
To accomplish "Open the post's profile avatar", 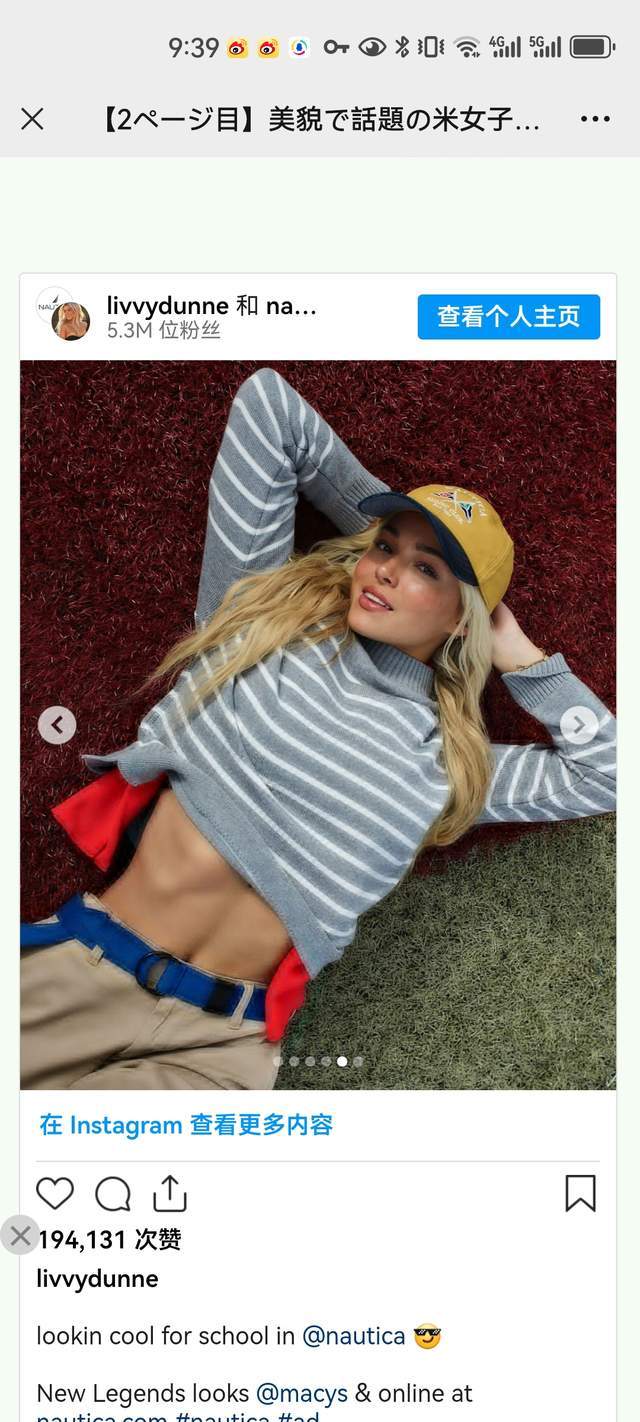I will tap(70, 320).
